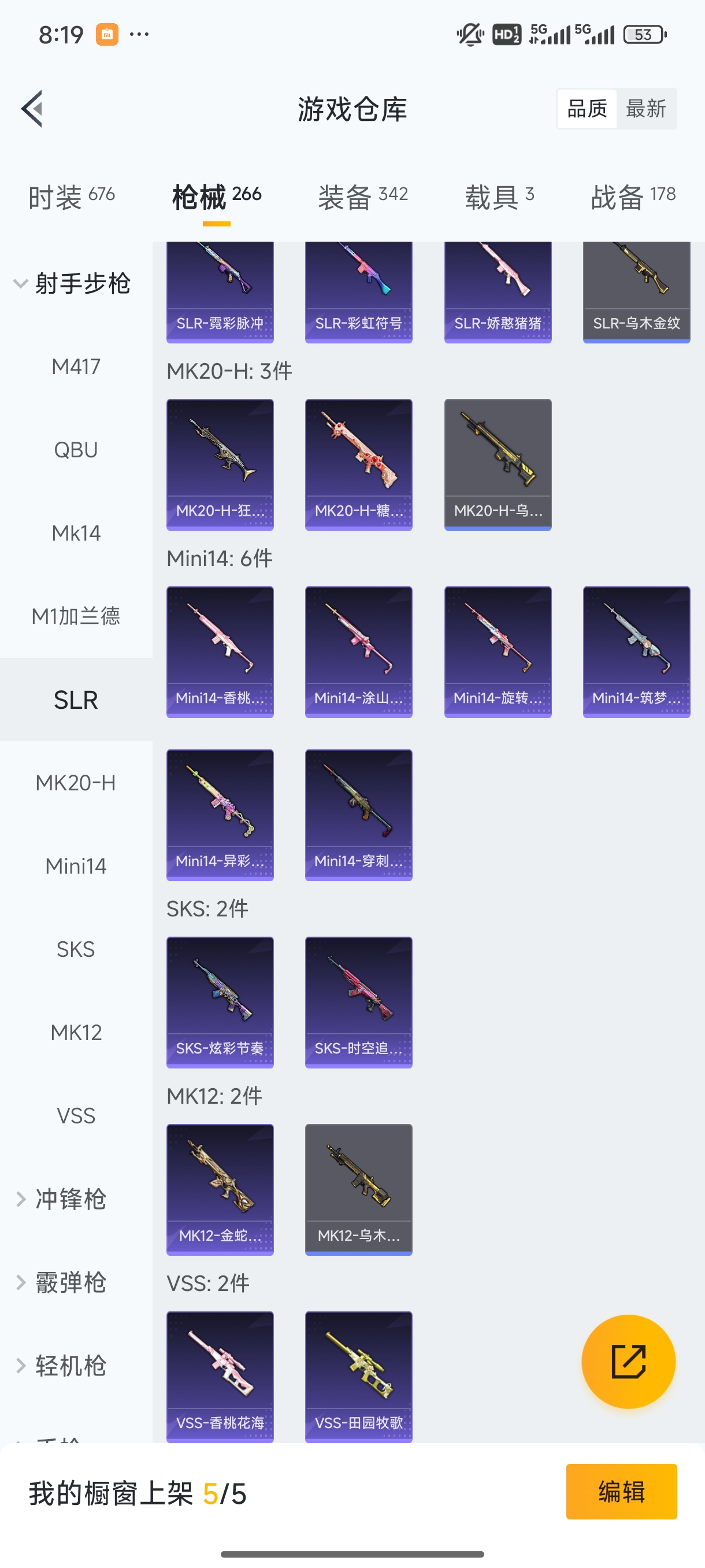Switch to the 装备 tab
705x1568 pixels.
pos(362,197)
